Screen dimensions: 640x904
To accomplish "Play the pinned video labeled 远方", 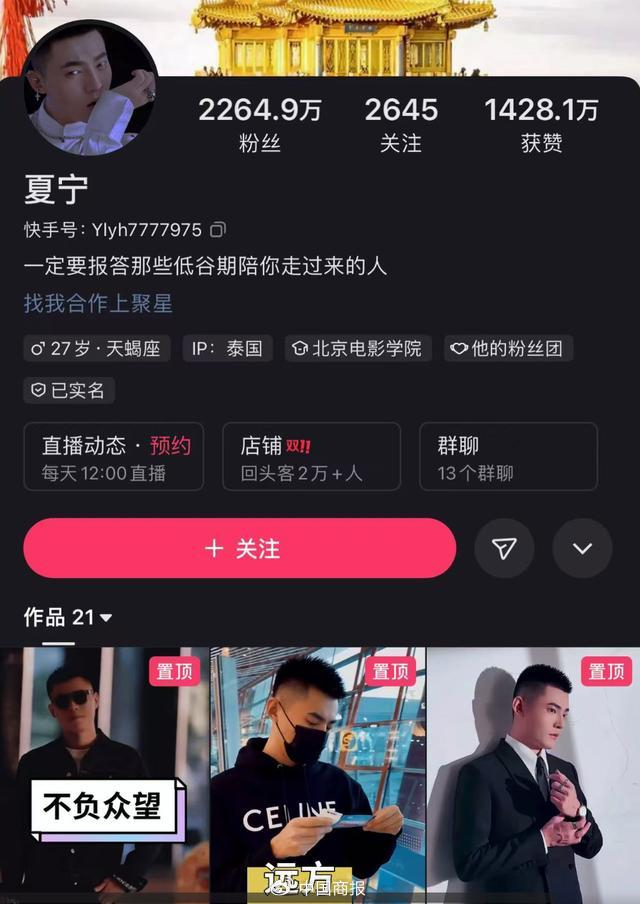I will pyautogui.click(x=318, y=775).
